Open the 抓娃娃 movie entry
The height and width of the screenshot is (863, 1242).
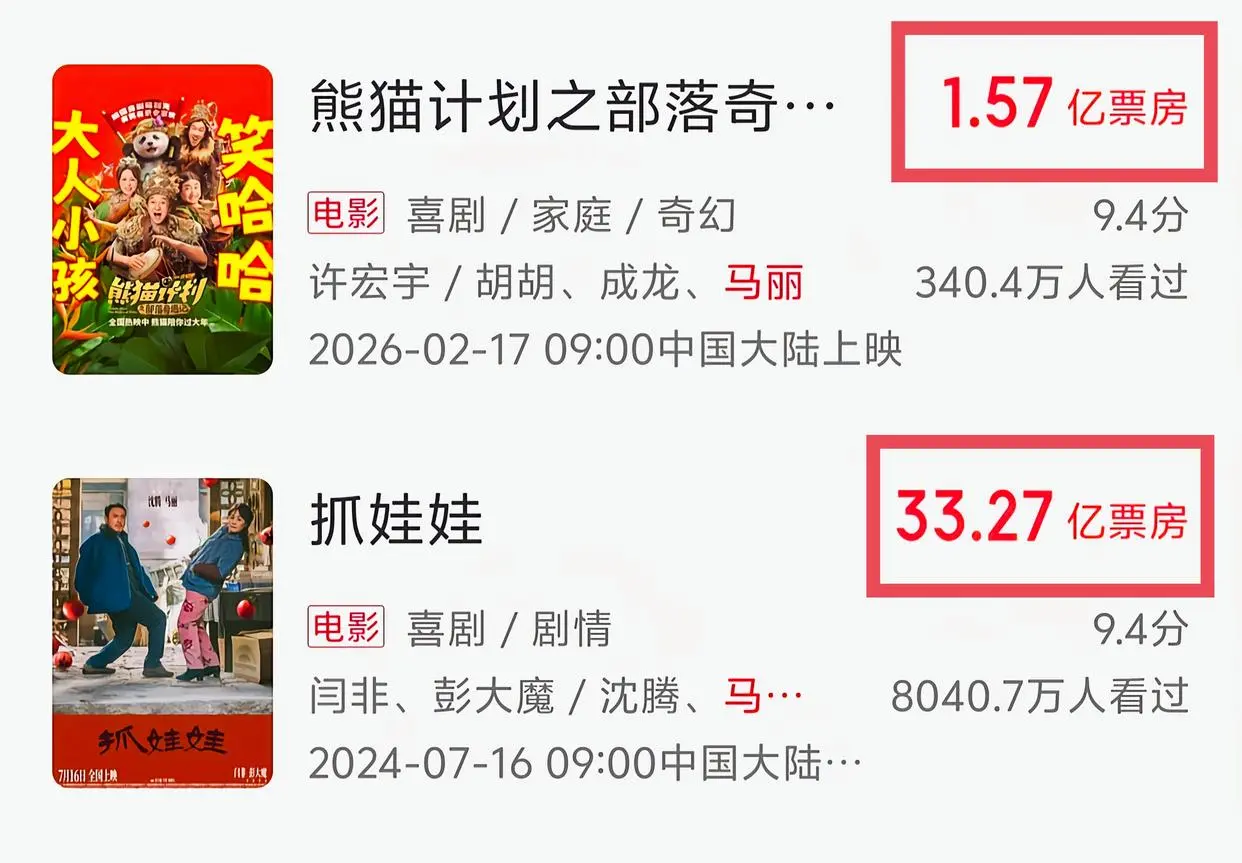click(x=396, y=520)
